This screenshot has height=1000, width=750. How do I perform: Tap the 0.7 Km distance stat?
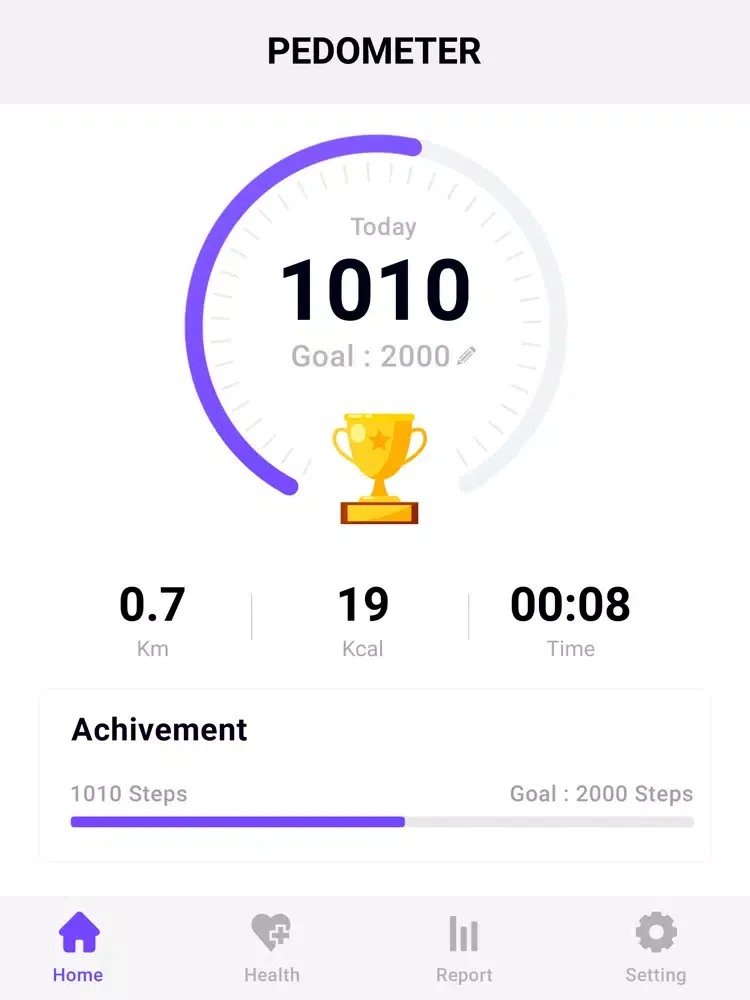coord(151,614)
